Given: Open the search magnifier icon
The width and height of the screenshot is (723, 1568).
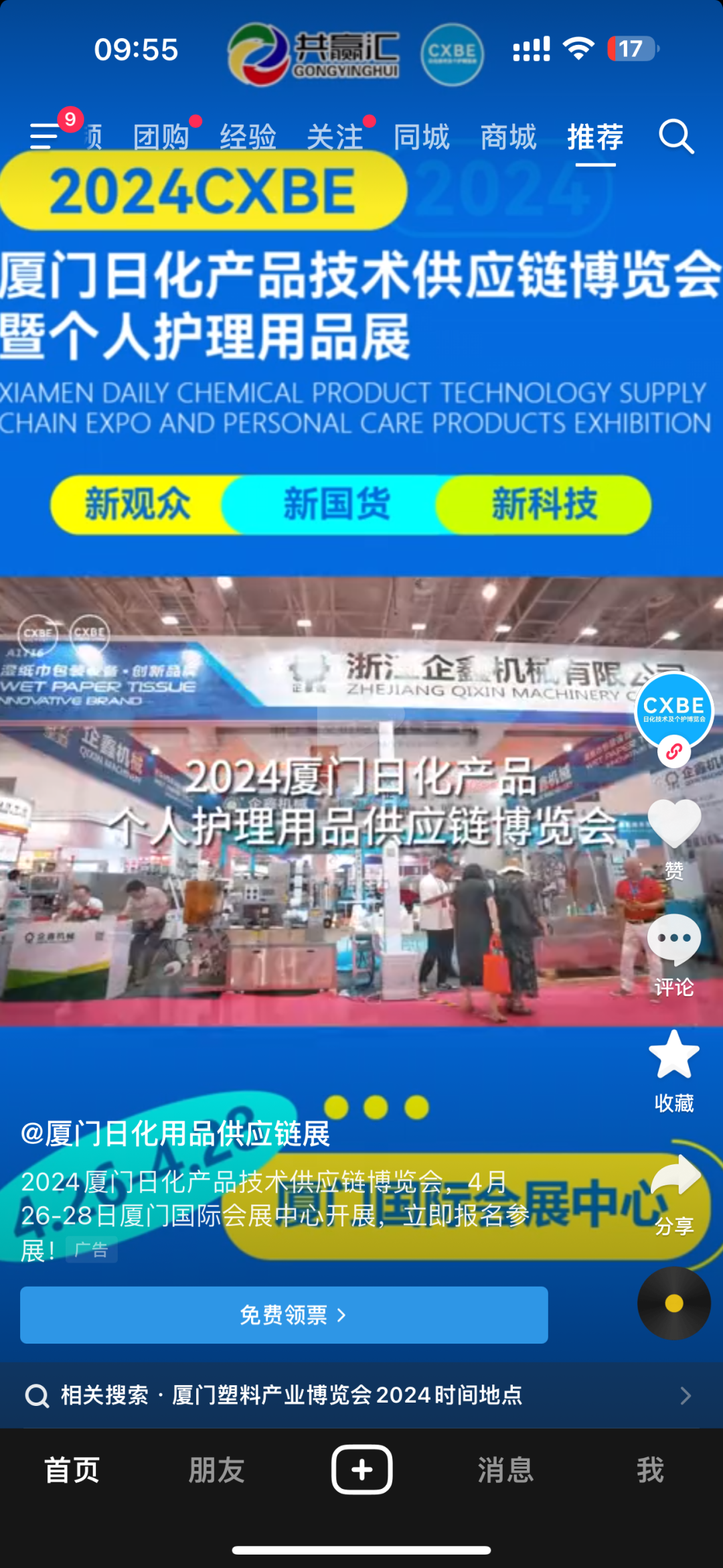Looking at the screenshot, I should tap(675, 137).
